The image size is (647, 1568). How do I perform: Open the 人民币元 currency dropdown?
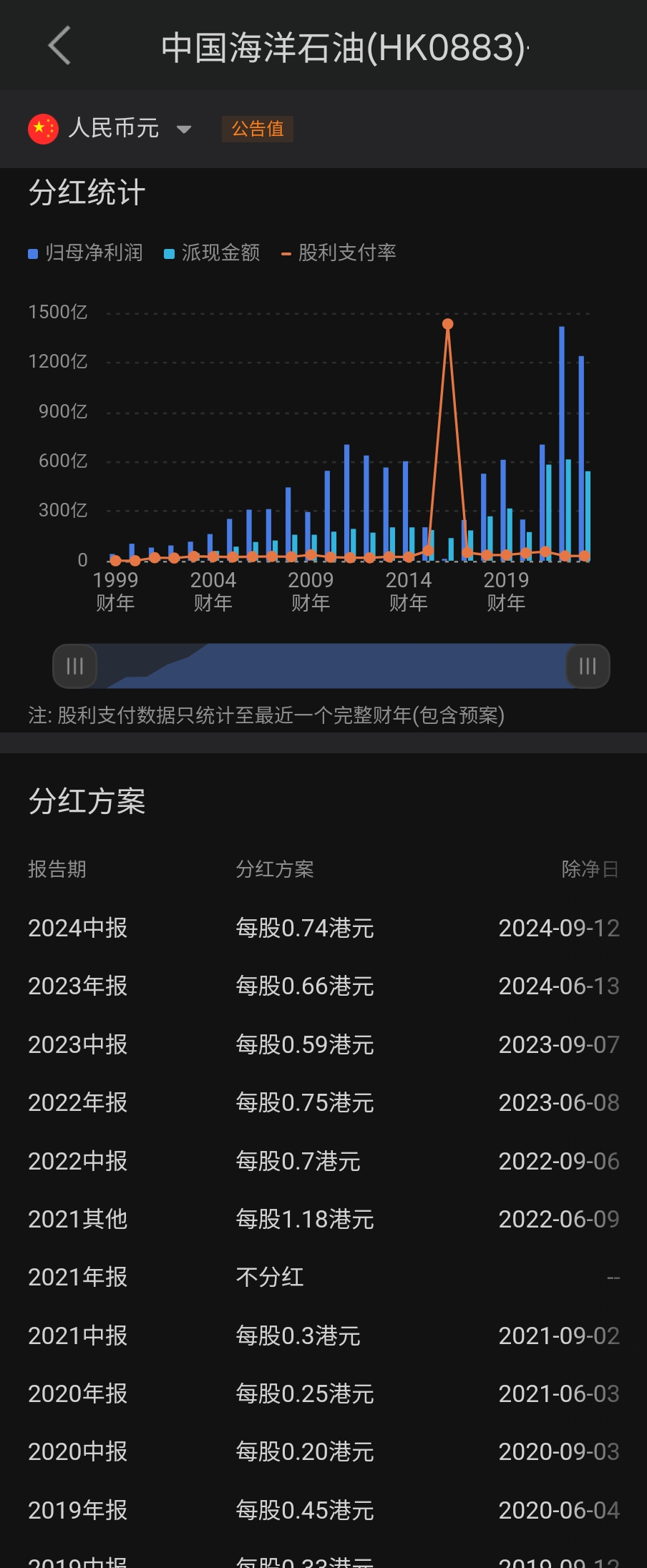coord(111,129)
